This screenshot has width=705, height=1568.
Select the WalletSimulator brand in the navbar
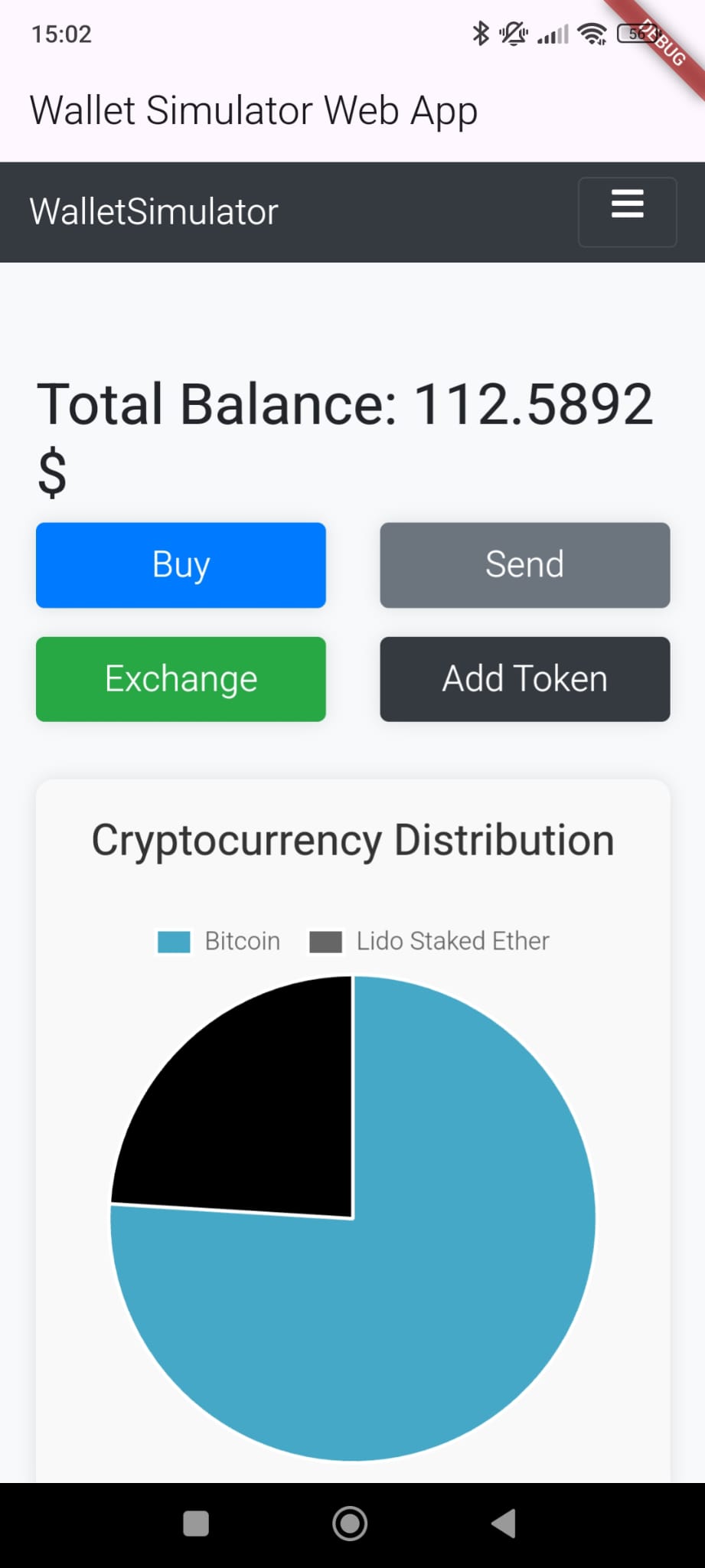click(x=153, y=212)
